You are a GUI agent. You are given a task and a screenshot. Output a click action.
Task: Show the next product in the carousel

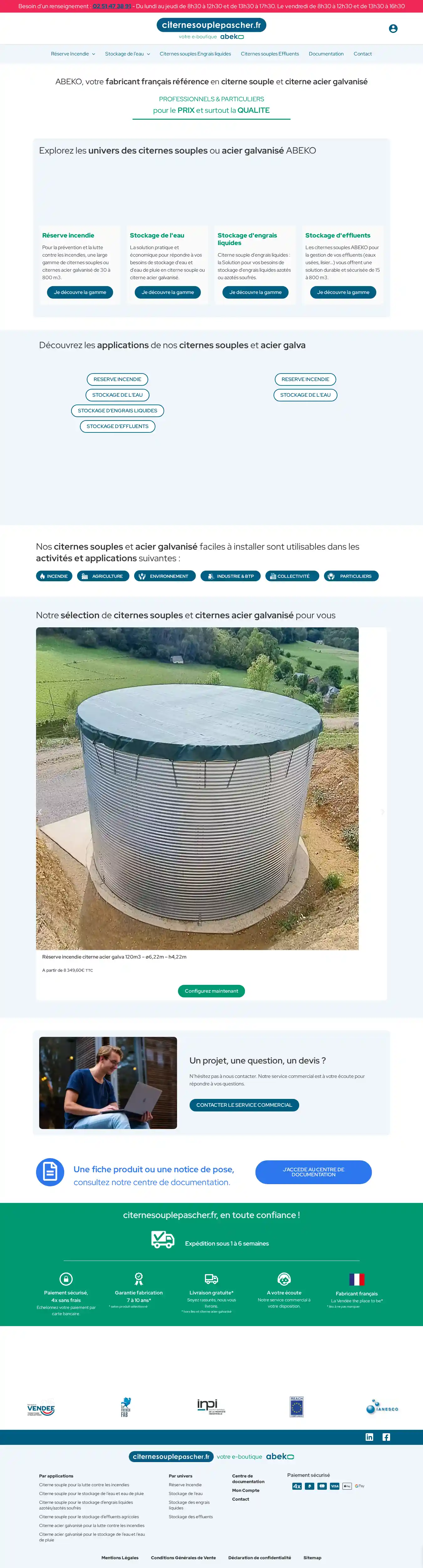pos(382,812)
